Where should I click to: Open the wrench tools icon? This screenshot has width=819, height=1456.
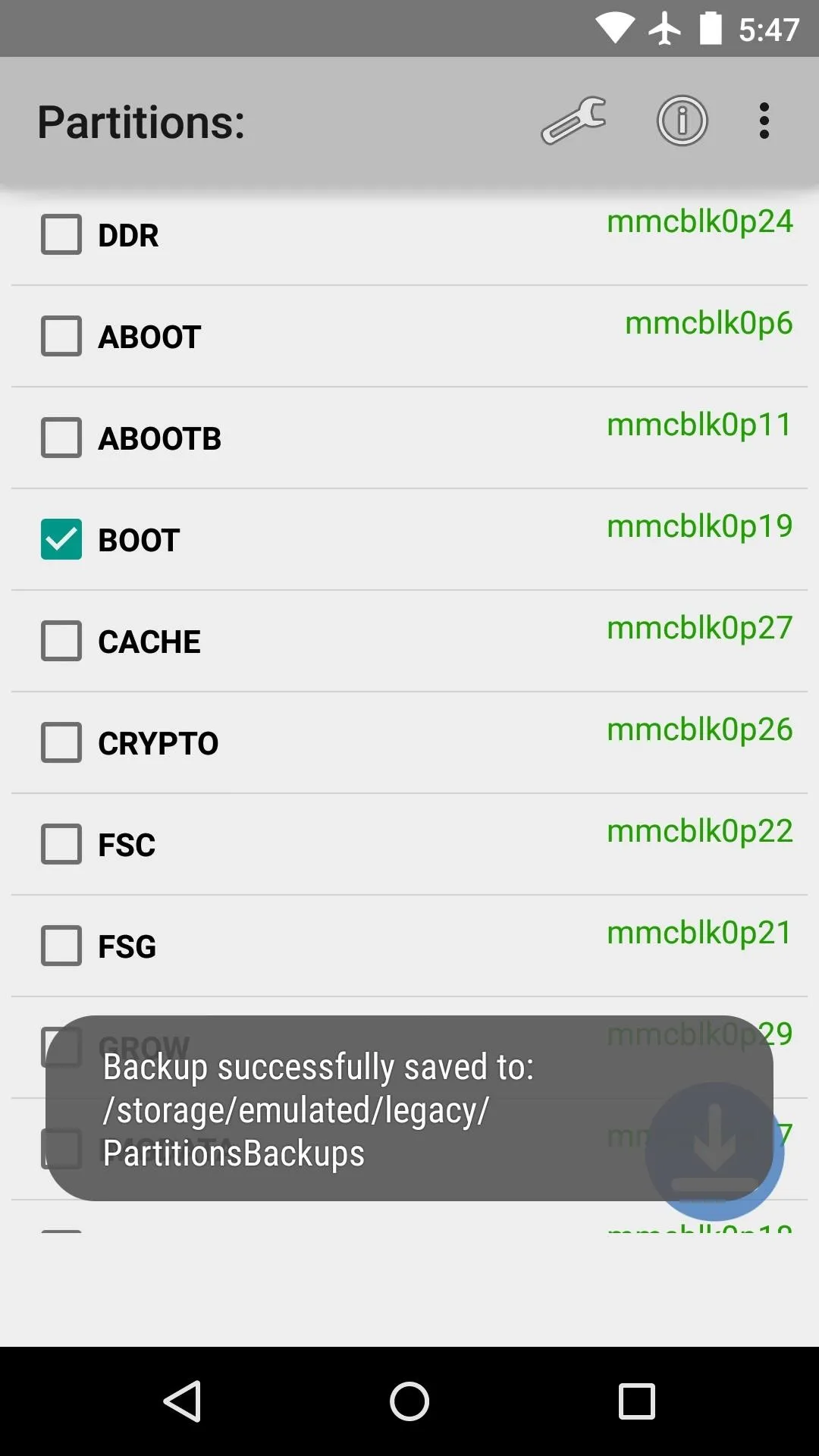[573, 121]
